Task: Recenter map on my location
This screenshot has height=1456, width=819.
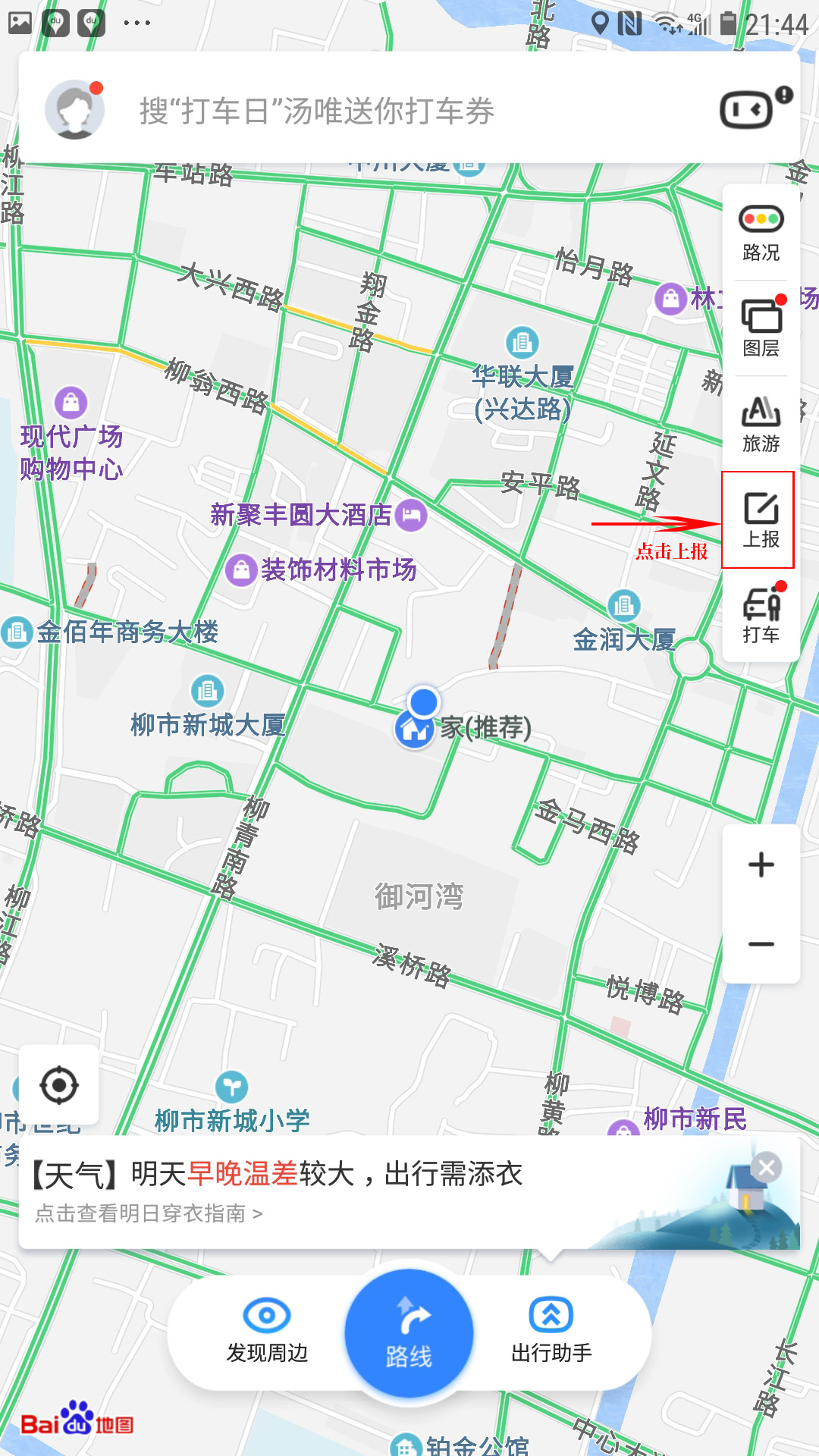Action: point(59,1085)
